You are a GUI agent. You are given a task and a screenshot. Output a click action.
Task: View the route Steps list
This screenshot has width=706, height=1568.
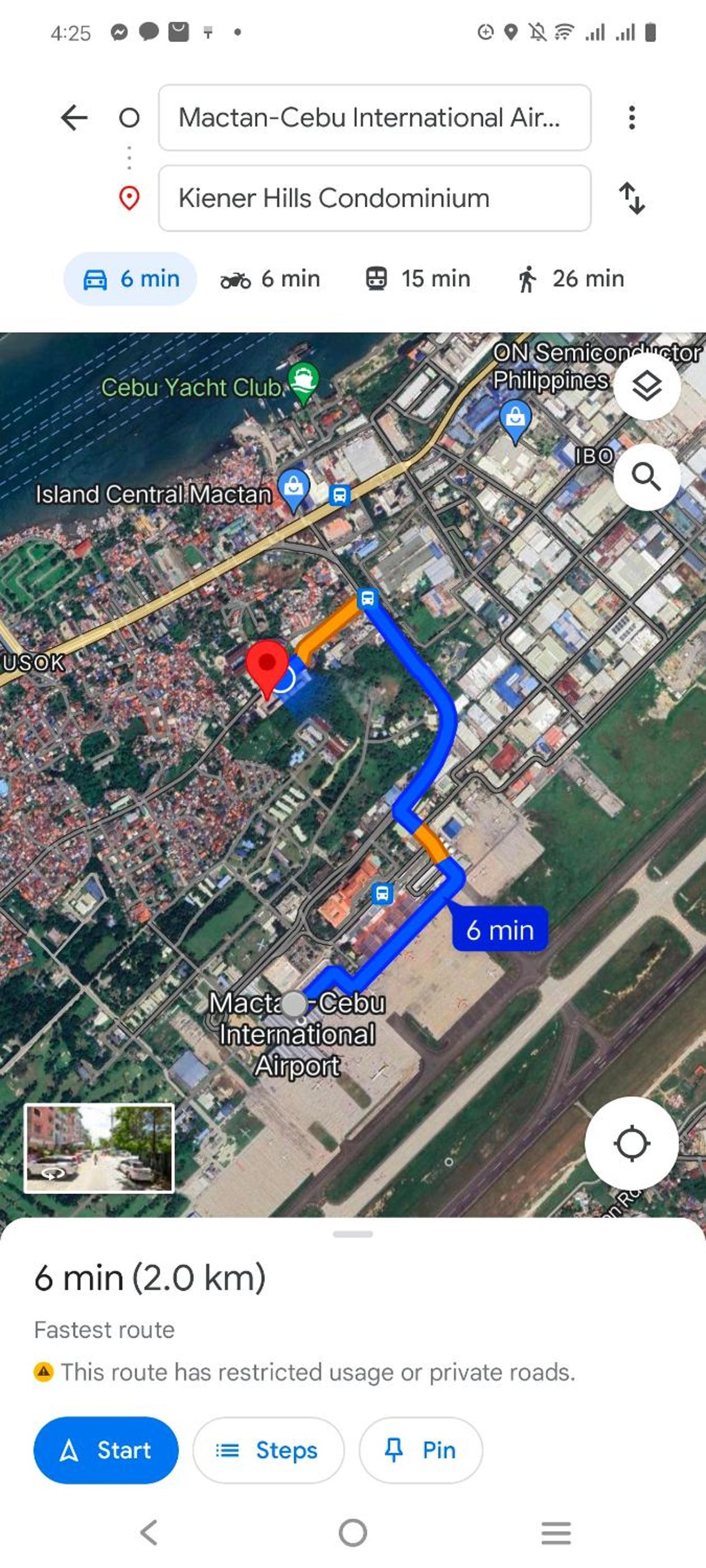coord(268,1450)
